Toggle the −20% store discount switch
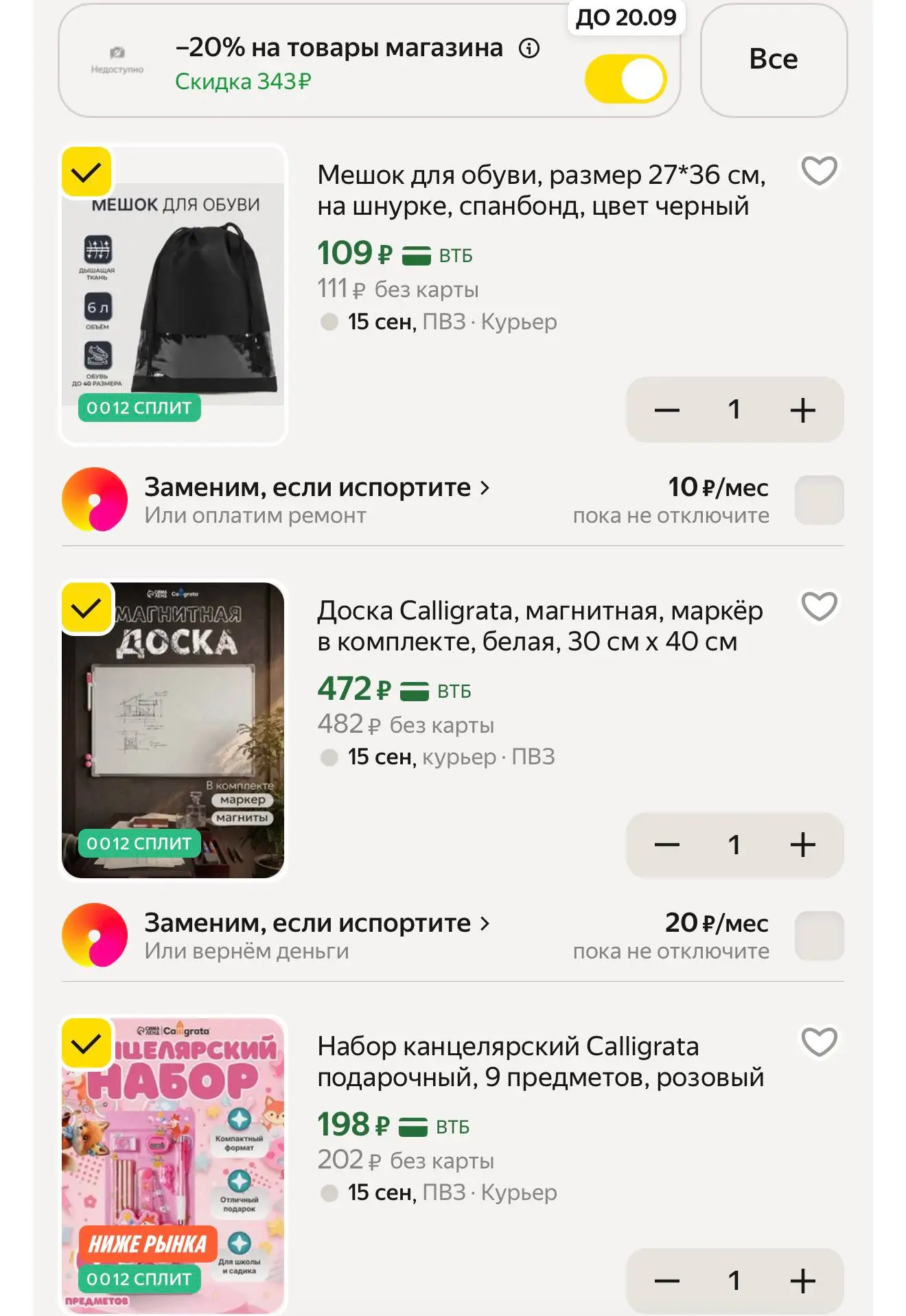Image resolution: width=906 pixels, height=1316 pixels. pos(625,79)
